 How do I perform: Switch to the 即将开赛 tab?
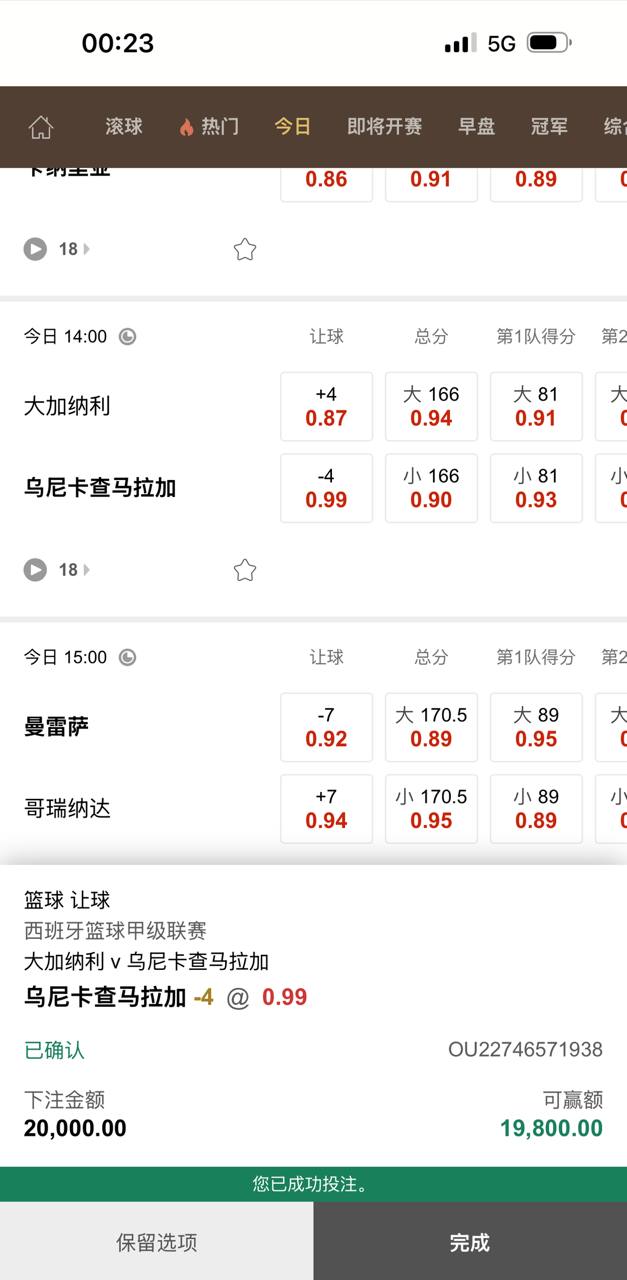pos(384,127)
